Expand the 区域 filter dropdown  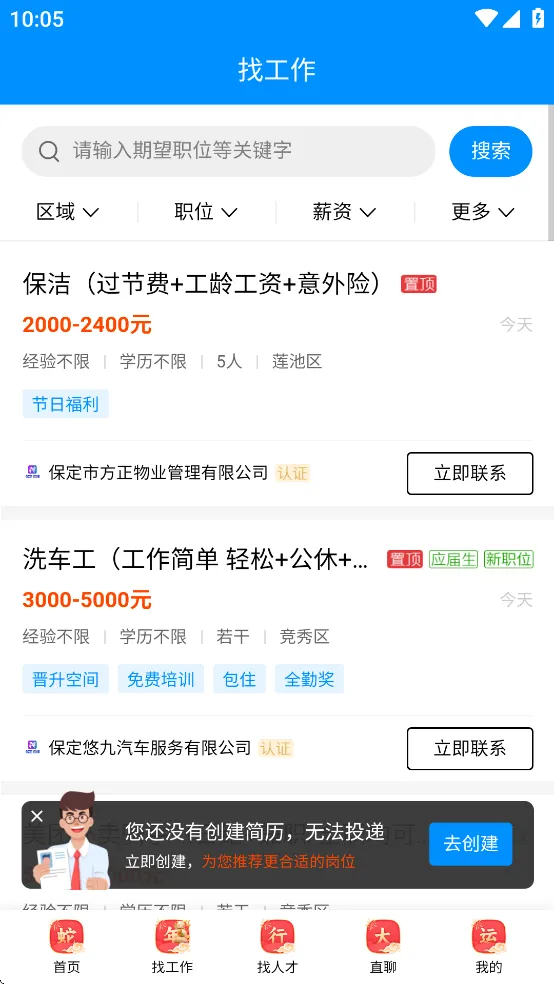point(68,212)
